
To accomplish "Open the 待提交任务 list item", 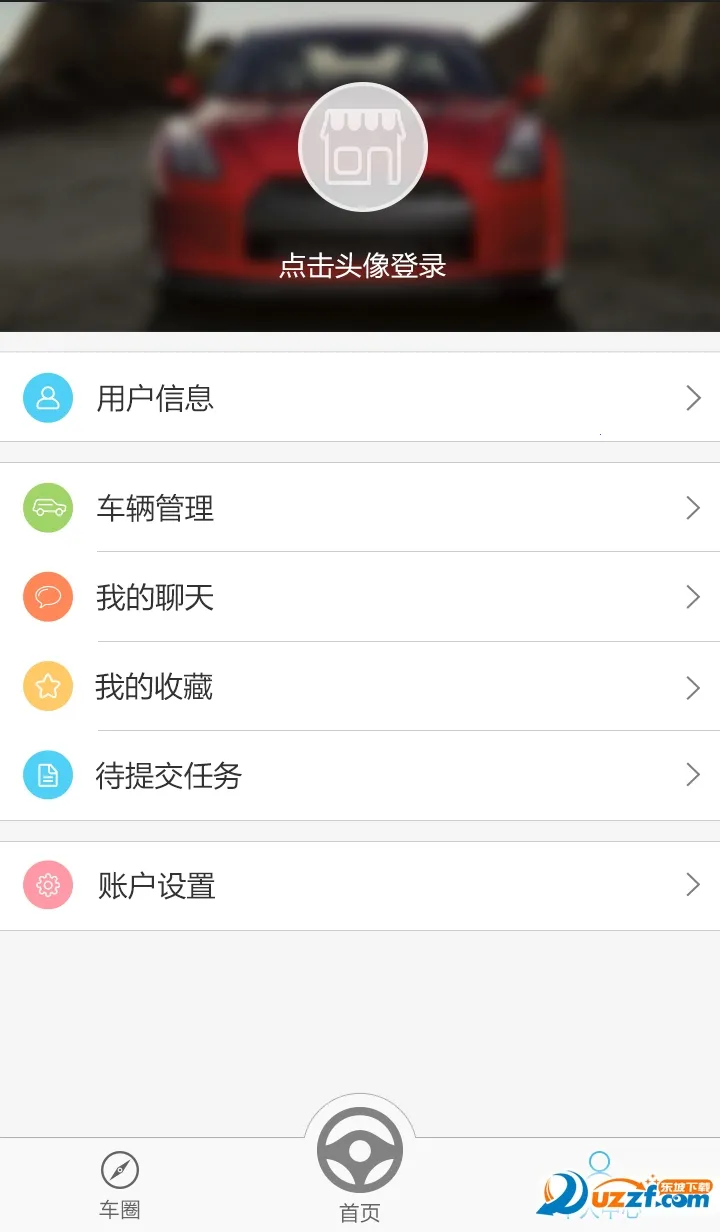I will tap(360, 775).
